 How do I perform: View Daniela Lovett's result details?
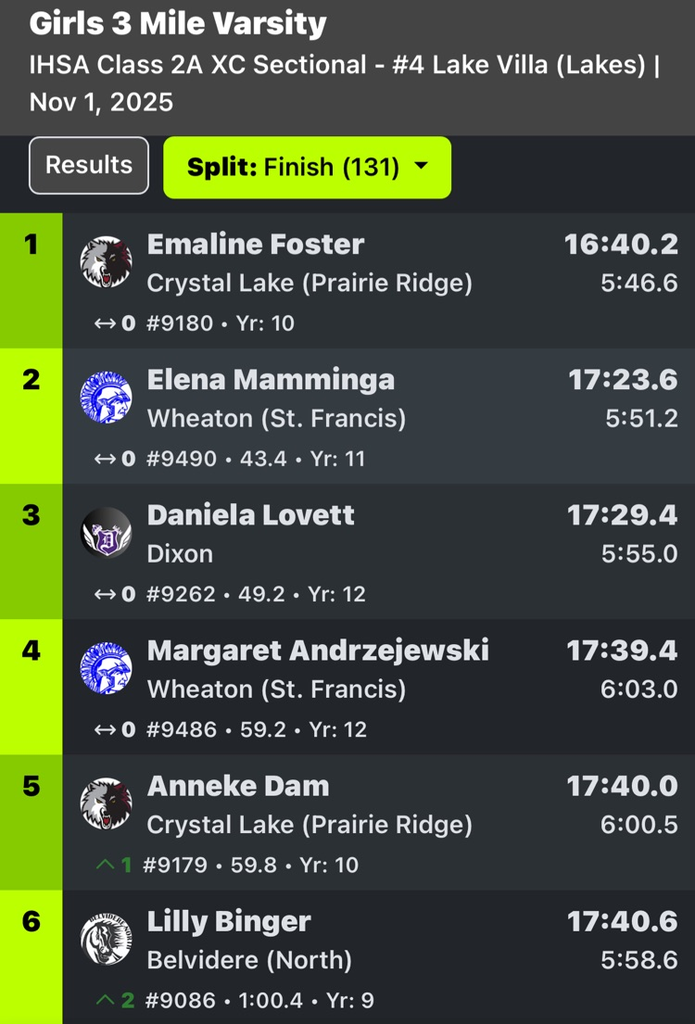[x=378, y=552]
